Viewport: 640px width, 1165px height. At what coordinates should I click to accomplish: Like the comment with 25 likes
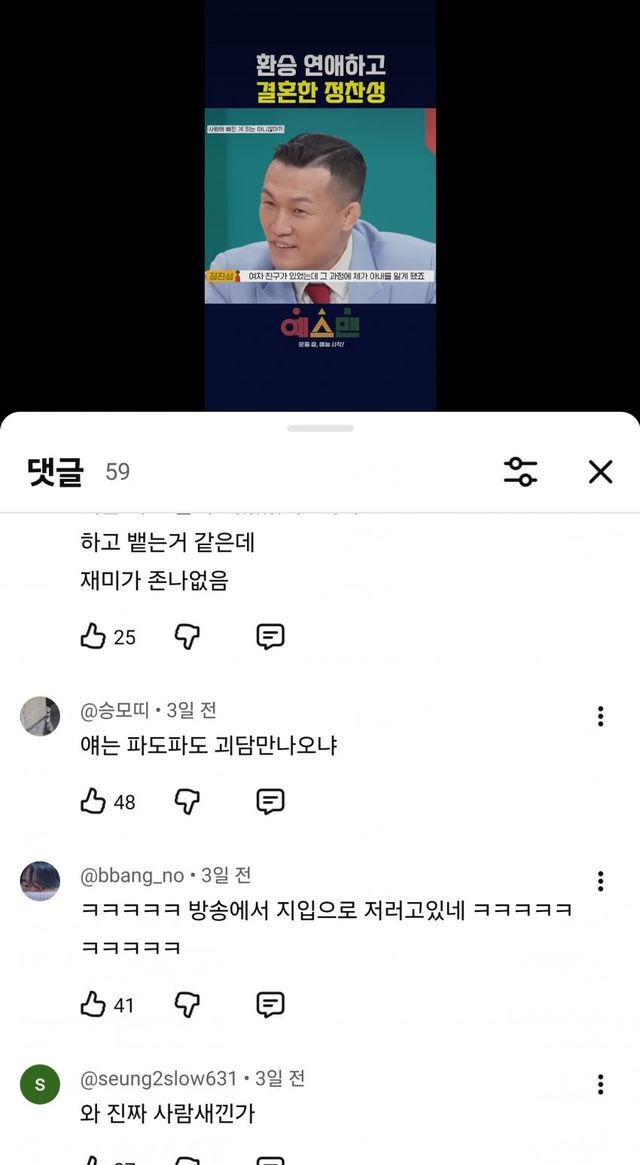click(x=93, y=637)
